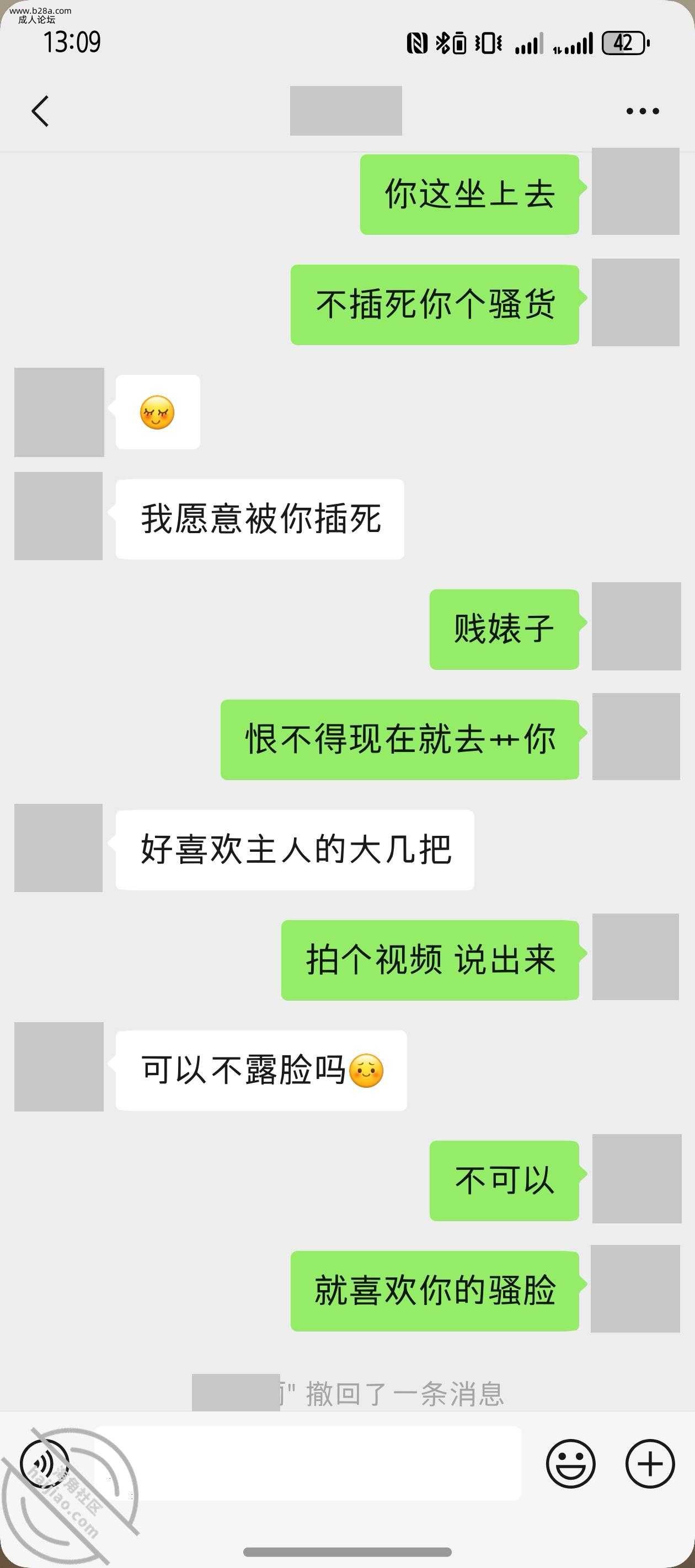The image size is (695, 1568).
Task: Go back to the chat list
Action: pos(40,111)
